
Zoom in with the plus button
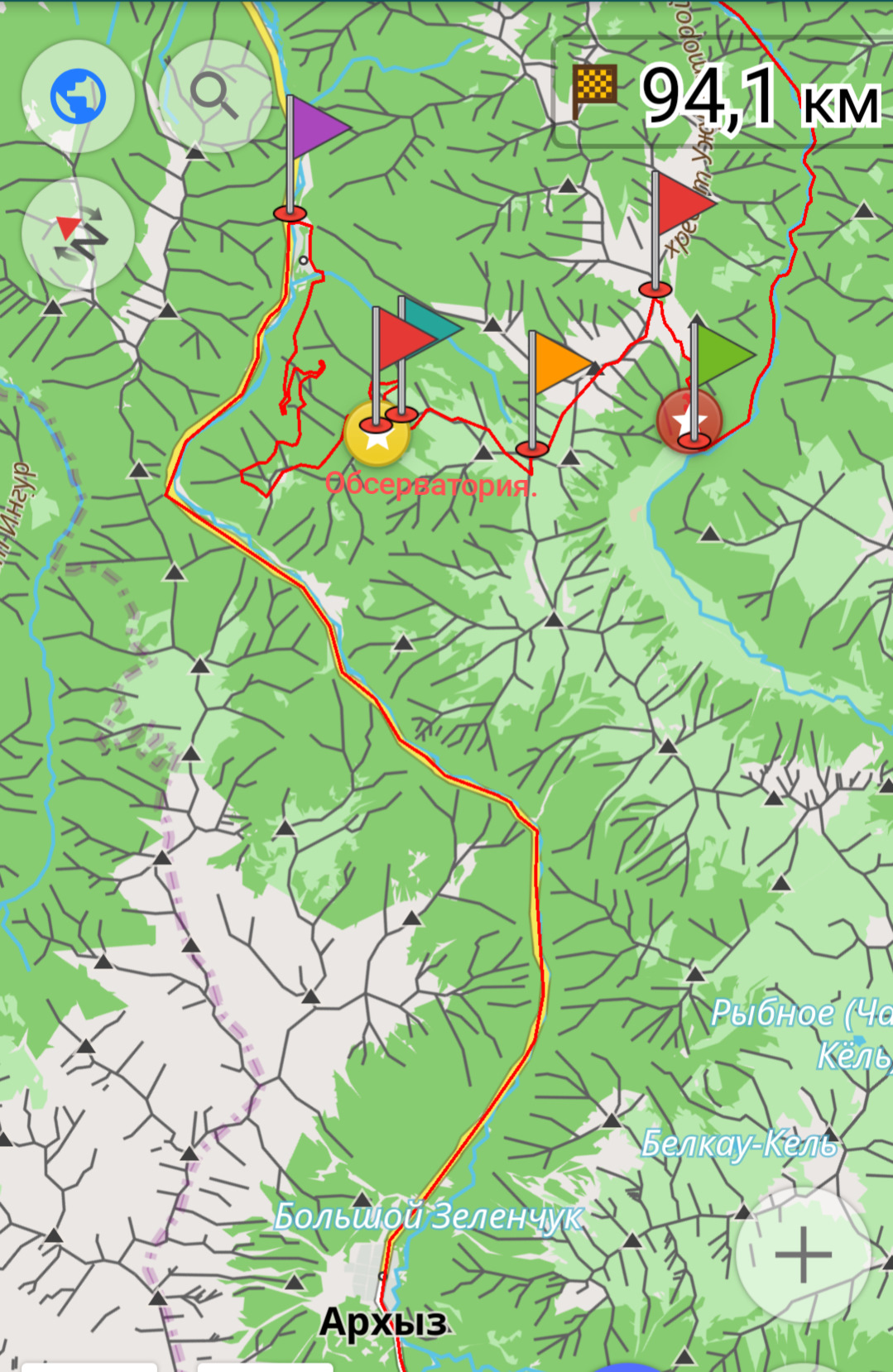(802, 1254)
